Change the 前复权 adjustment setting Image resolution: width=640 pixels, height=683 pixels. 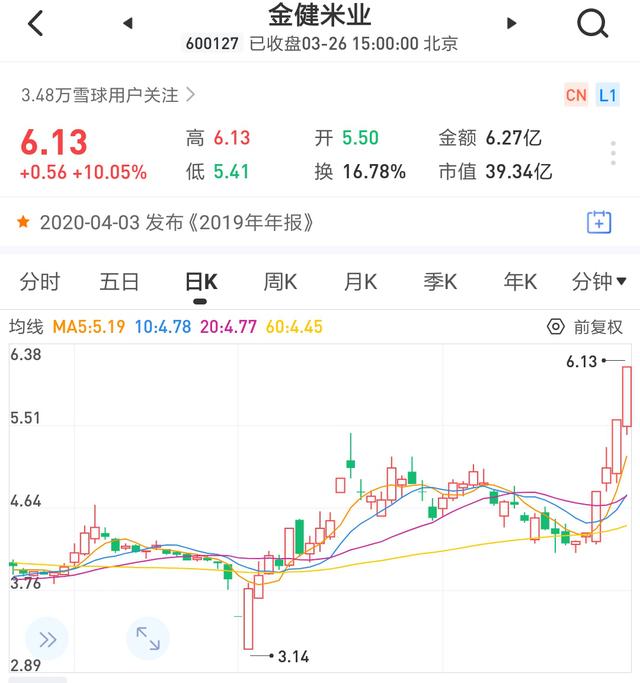click(585, 327)
